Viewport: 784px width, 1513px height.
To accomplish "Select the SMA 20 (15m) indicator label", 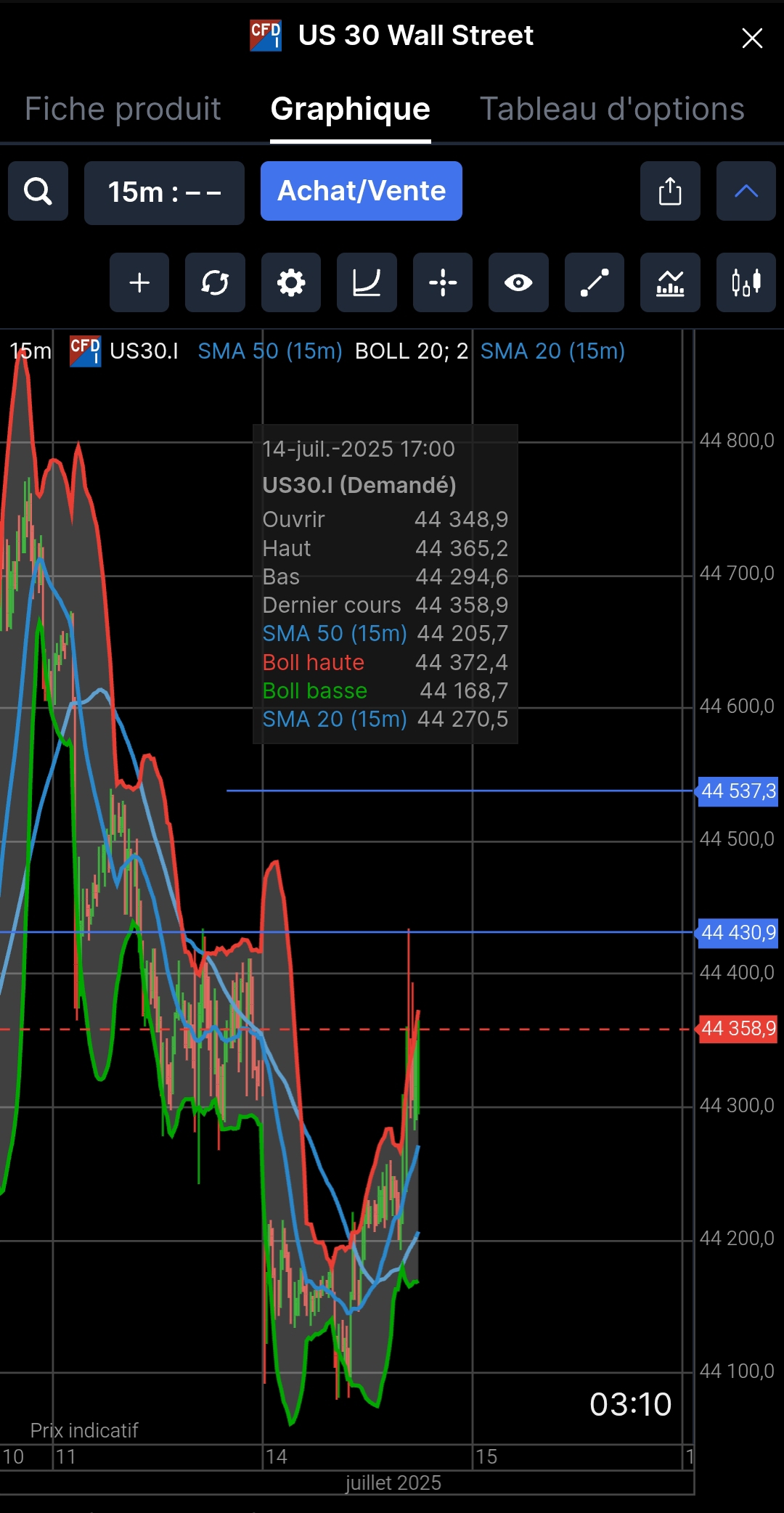I will pyautogui.click(x=552, y=351).
